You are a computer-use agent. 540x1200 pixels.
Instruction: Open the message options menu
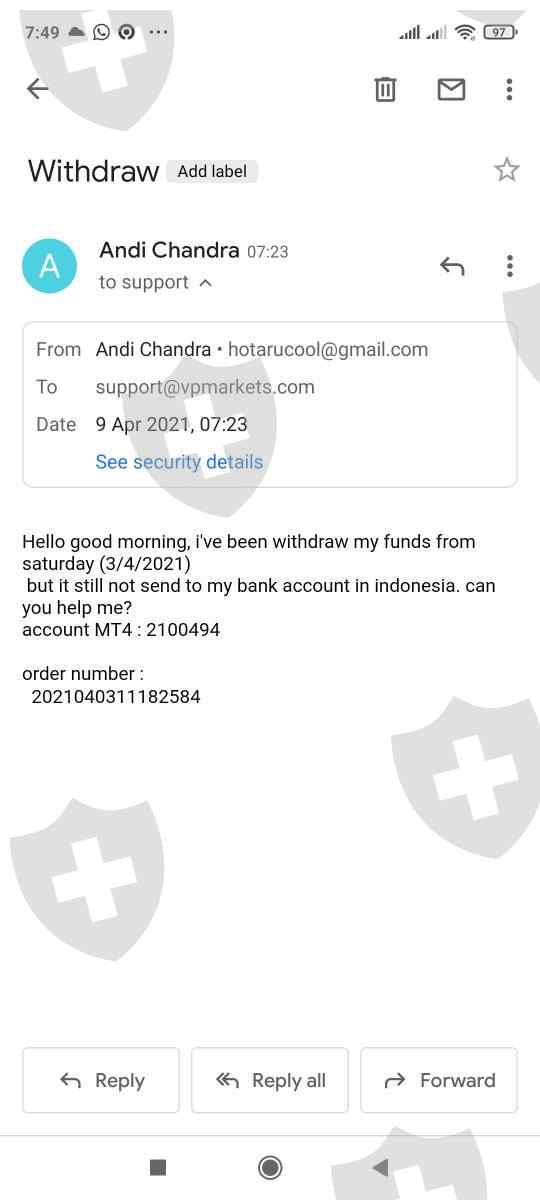(x=509, y=266)
